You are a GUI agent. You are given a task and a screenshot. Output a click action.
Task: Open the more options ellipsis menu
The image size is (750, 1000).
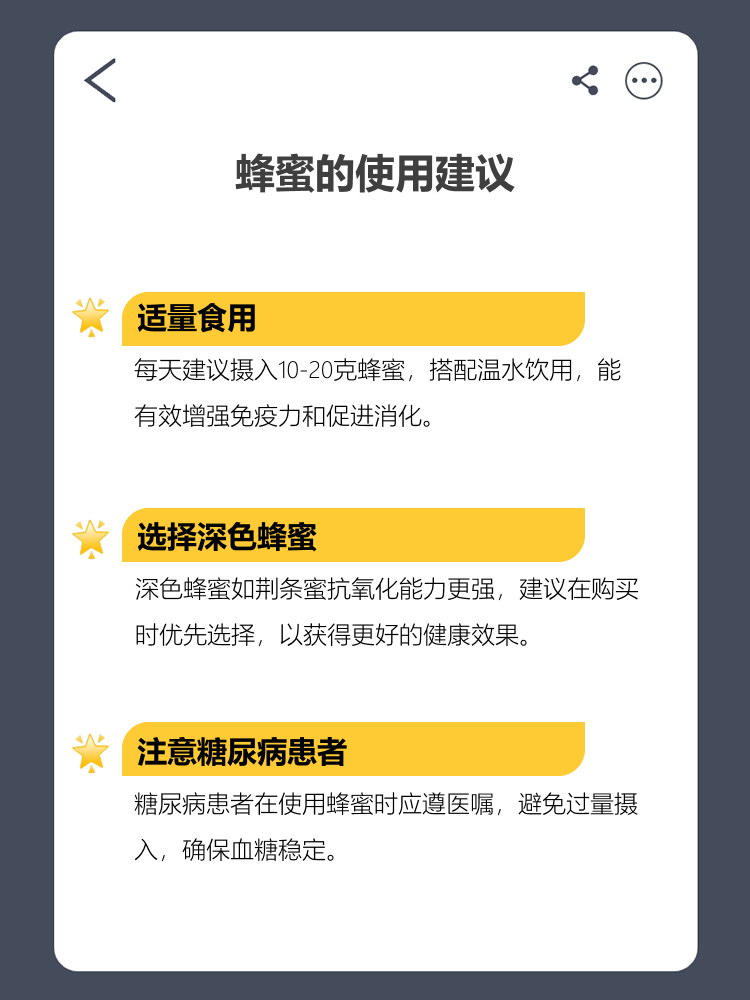tap(645, 82)
